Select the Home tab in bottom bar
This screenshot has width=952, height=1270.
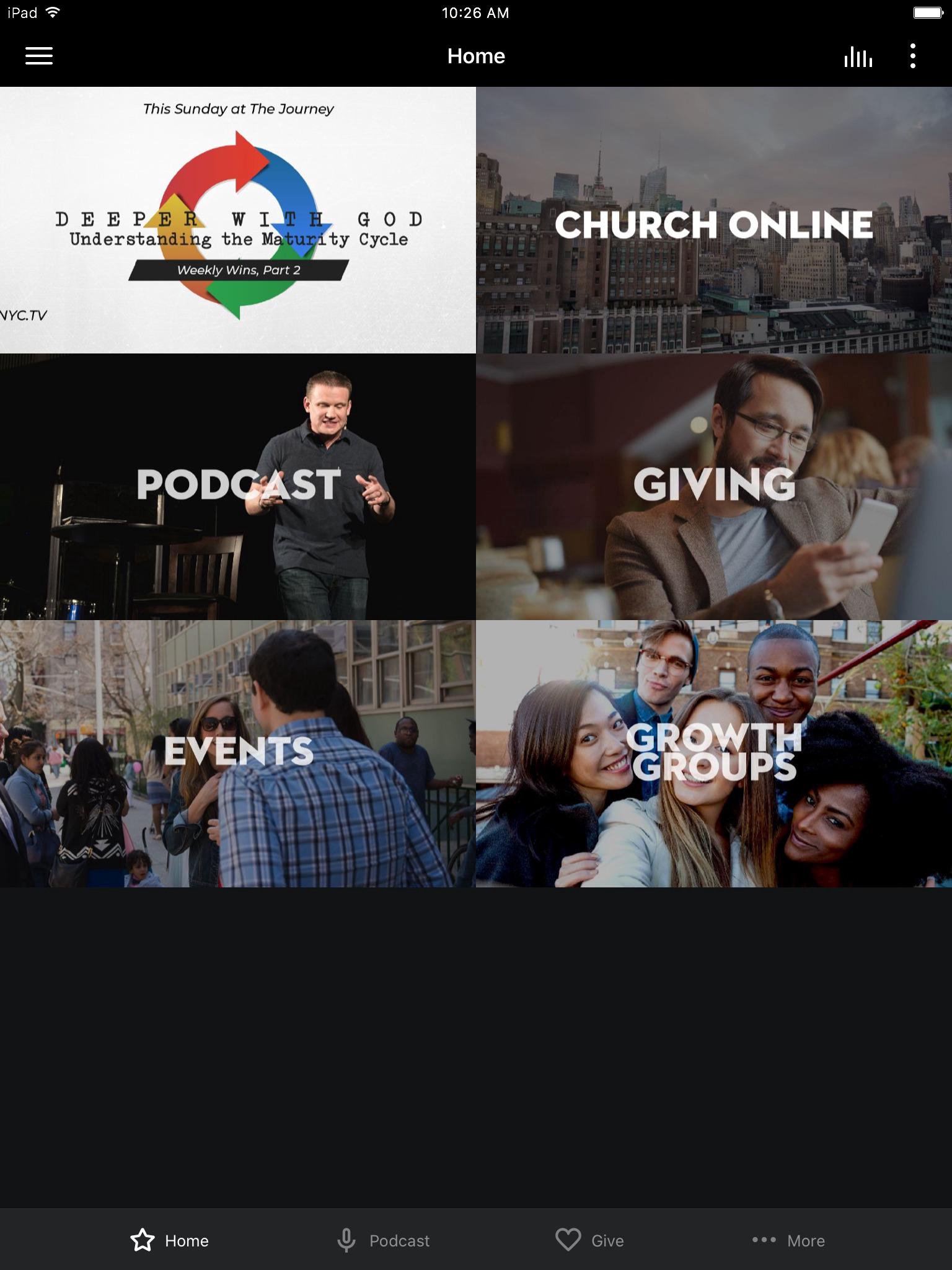(169, 1240)
